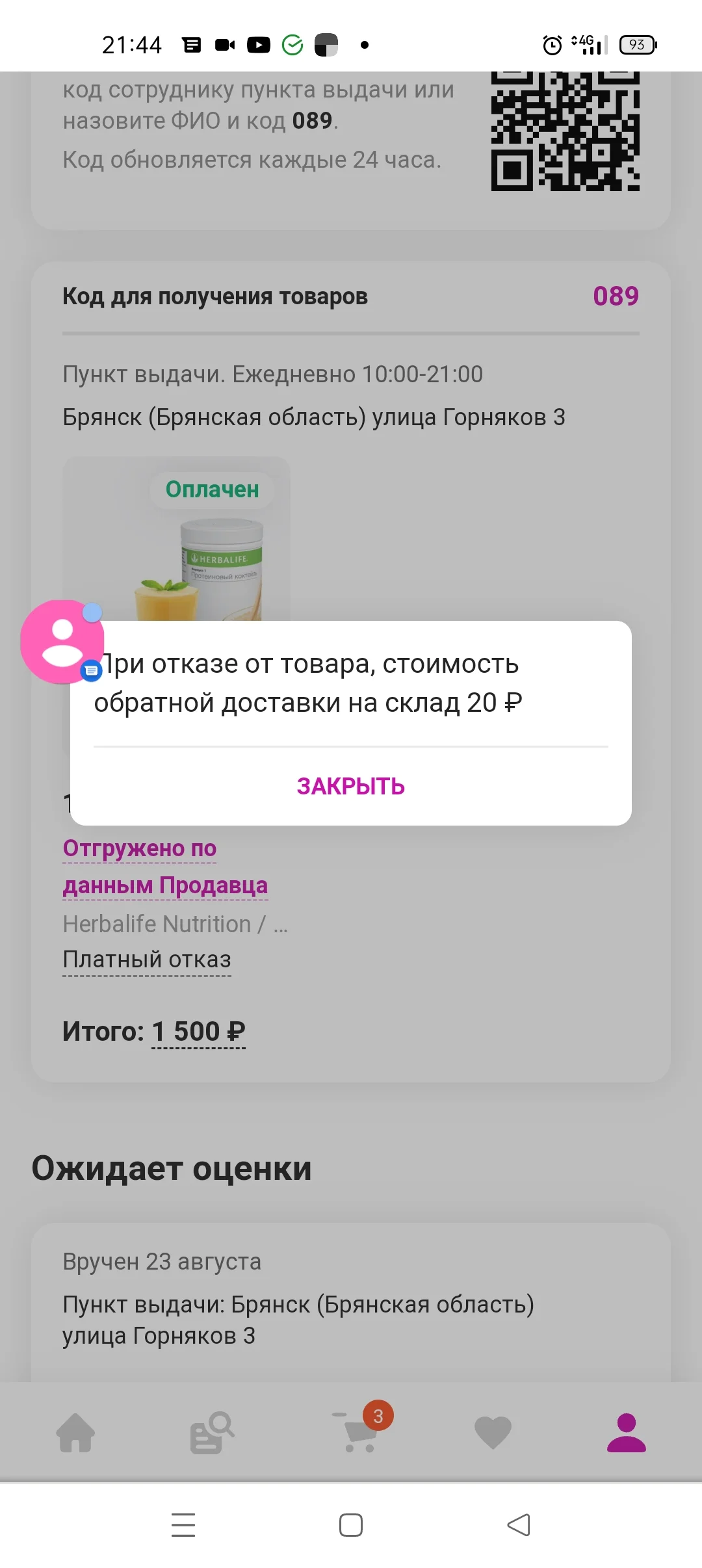702x1568 pixels.
Task: Open the recent apps menu button
Action: pos(184,1526)
